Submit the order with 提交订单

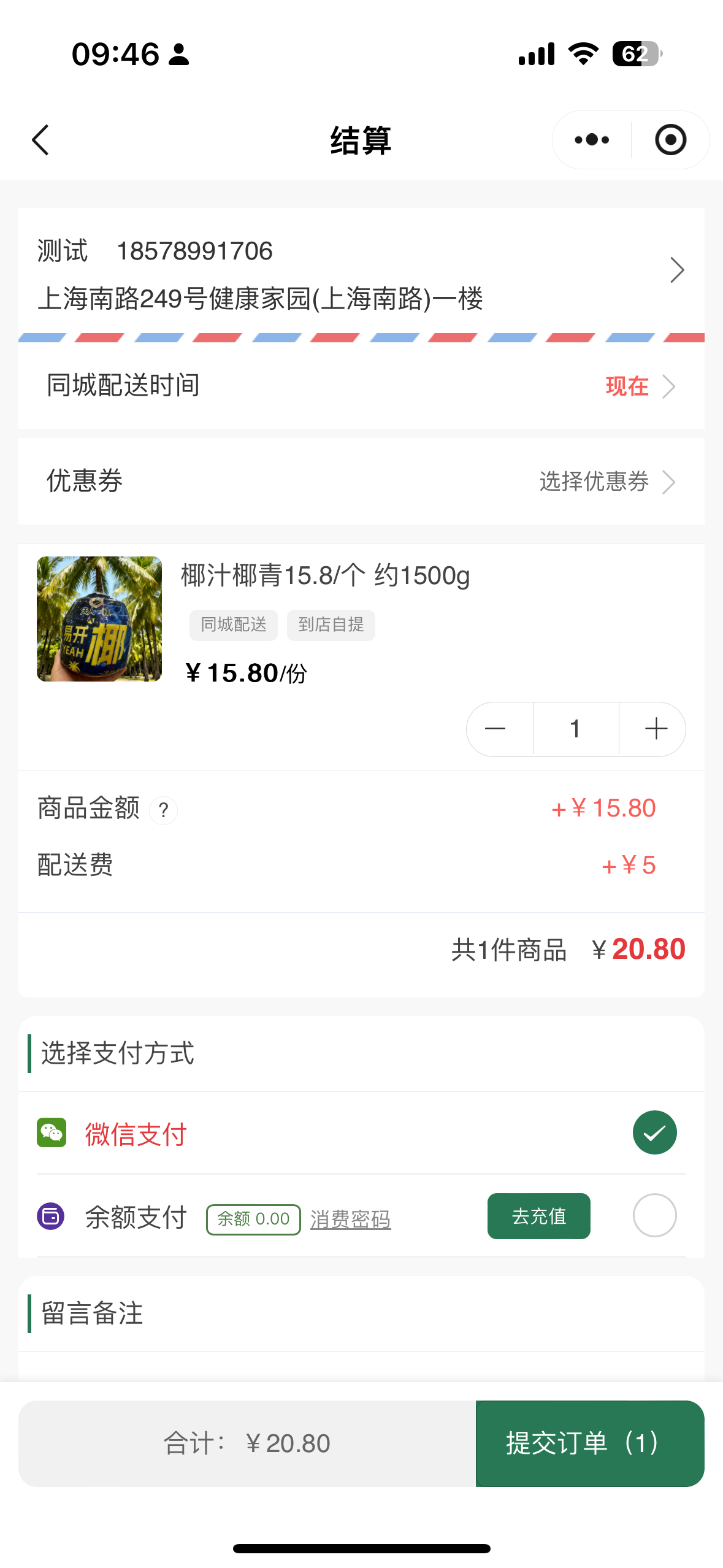click(589, 1443)
